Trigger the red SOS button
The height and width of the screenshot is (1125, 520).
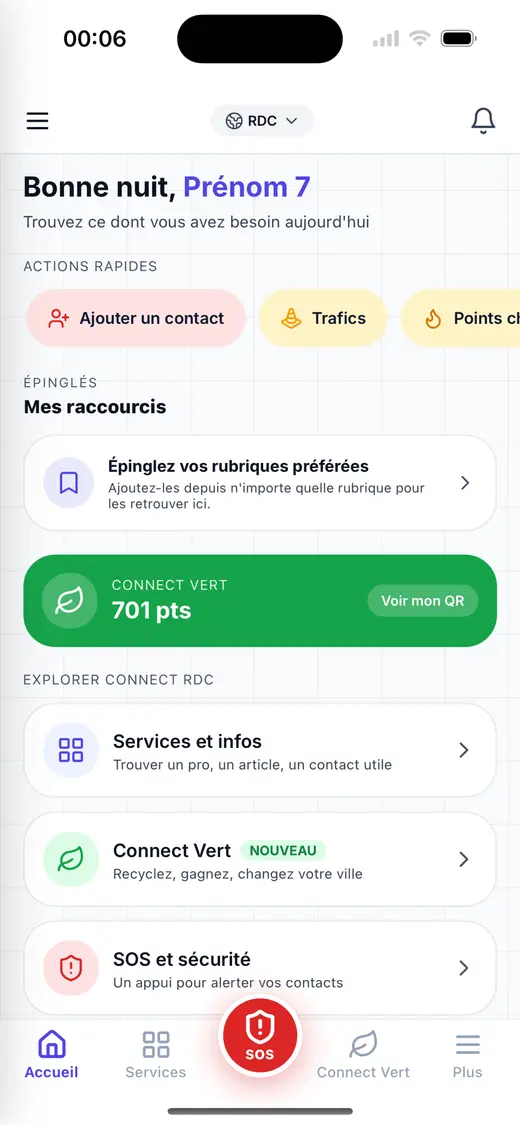(x=260, y=1036)
